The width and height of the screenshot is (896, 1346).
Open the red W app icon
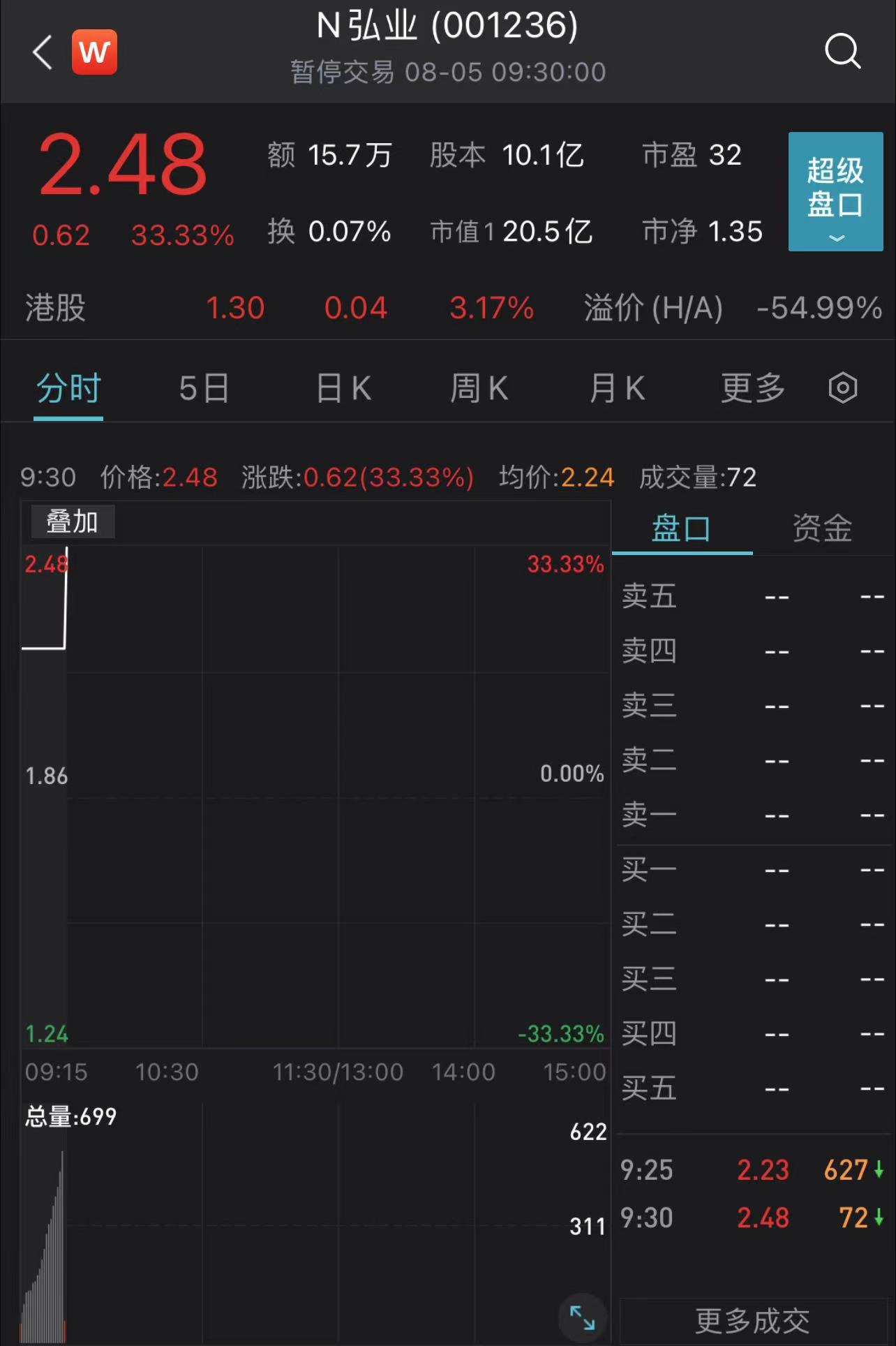pyautogui.click(x=94, y=52)
